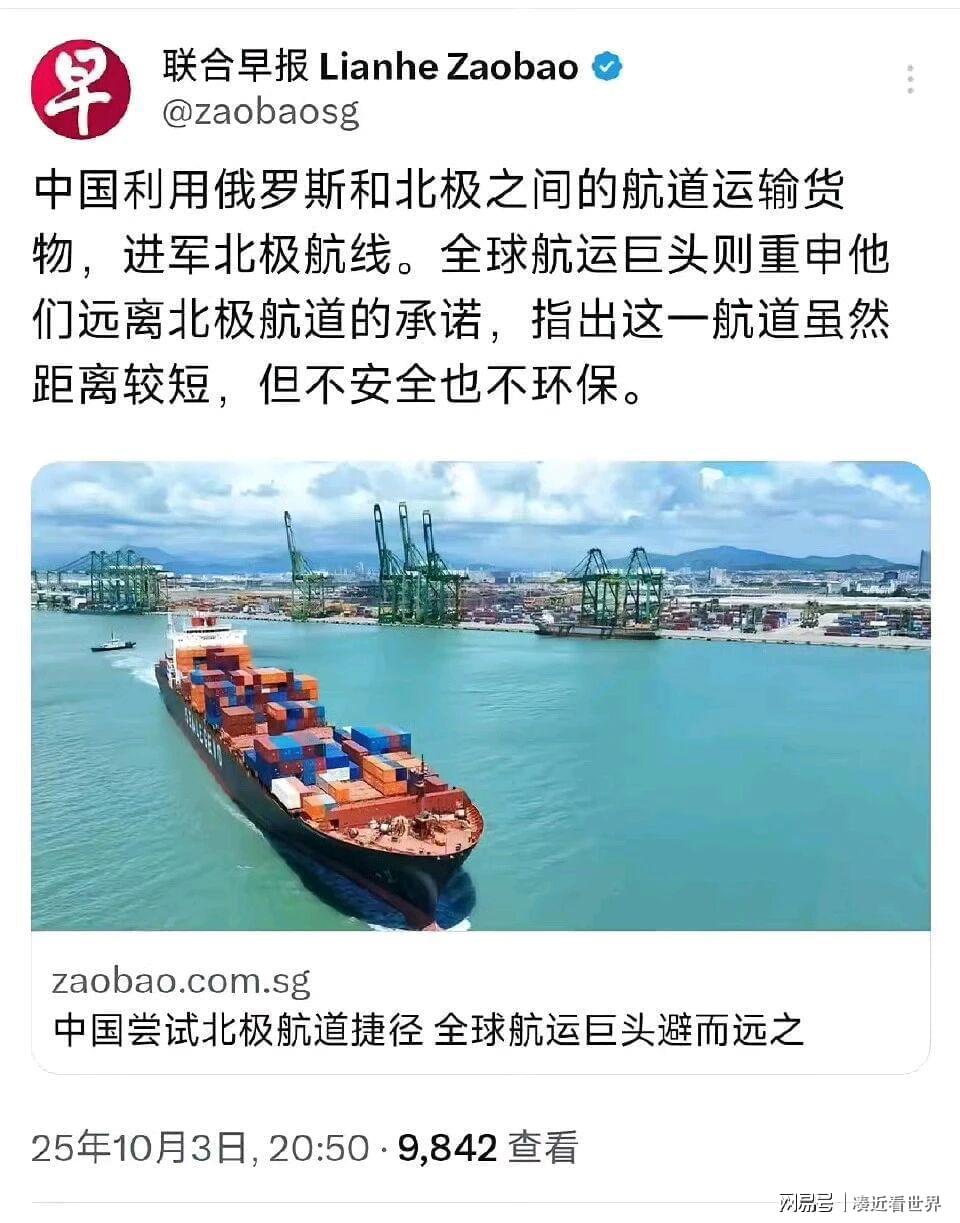Open the Lianhe Zaobao profile avatar

click(80, 89)
